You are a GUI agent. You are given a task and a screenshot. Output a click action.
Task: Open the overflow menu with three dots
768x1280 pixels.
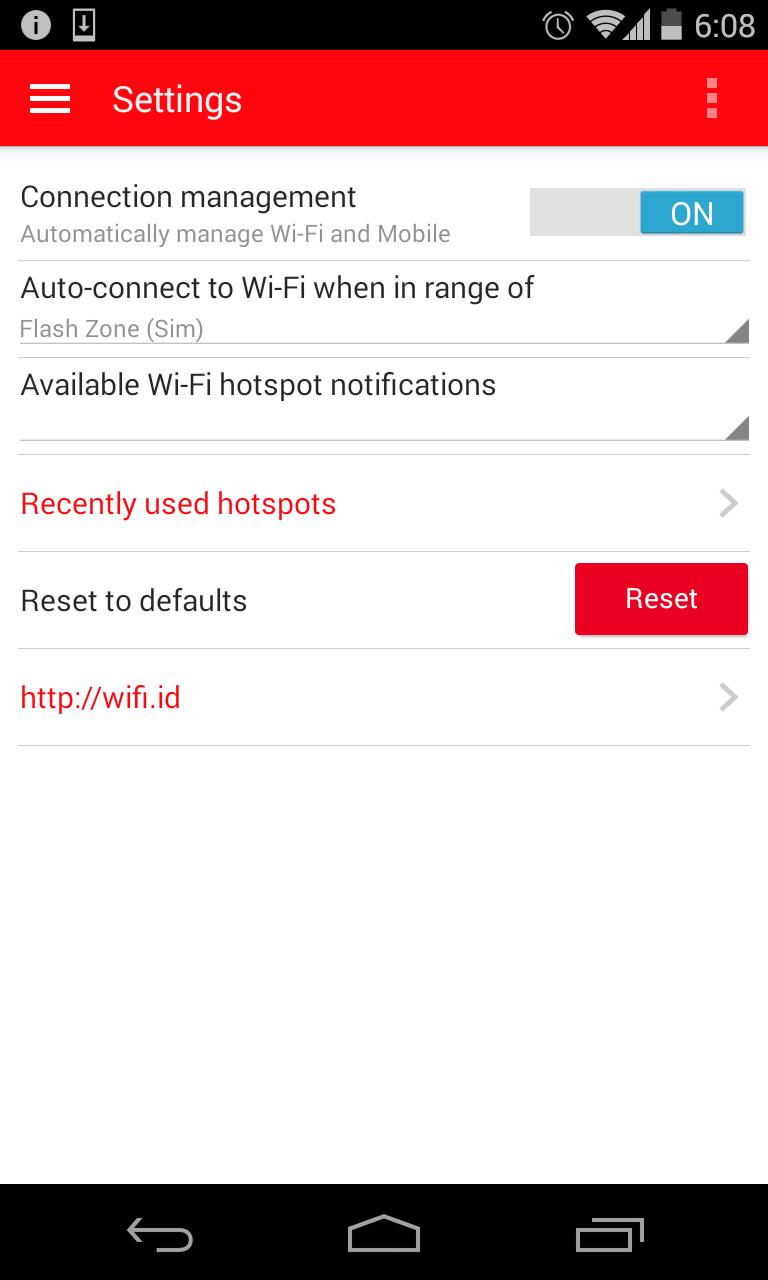tap(712, 99)
